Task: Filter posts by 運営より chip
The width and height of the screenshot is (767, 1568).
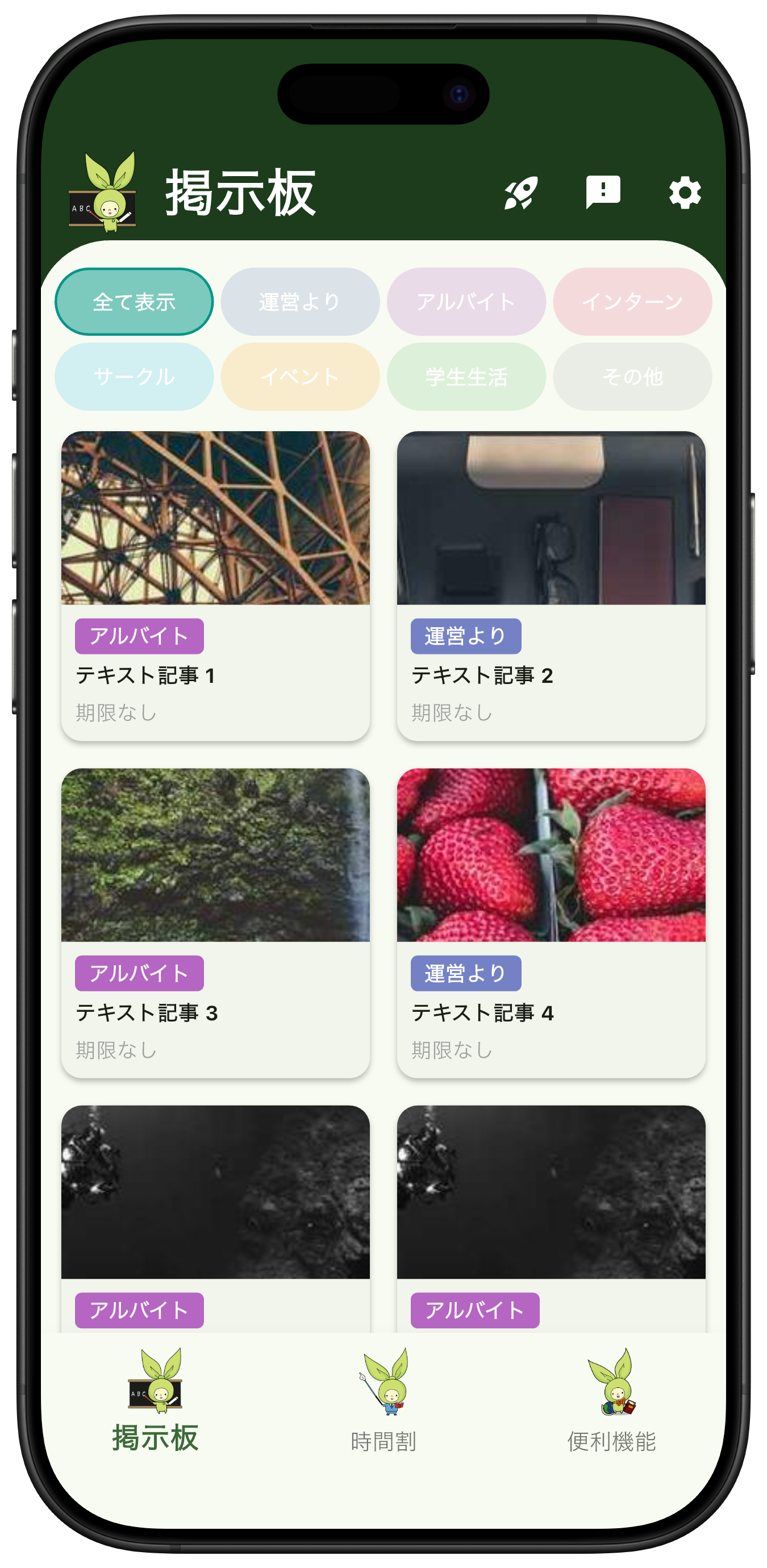Action: tap(300, 302)
